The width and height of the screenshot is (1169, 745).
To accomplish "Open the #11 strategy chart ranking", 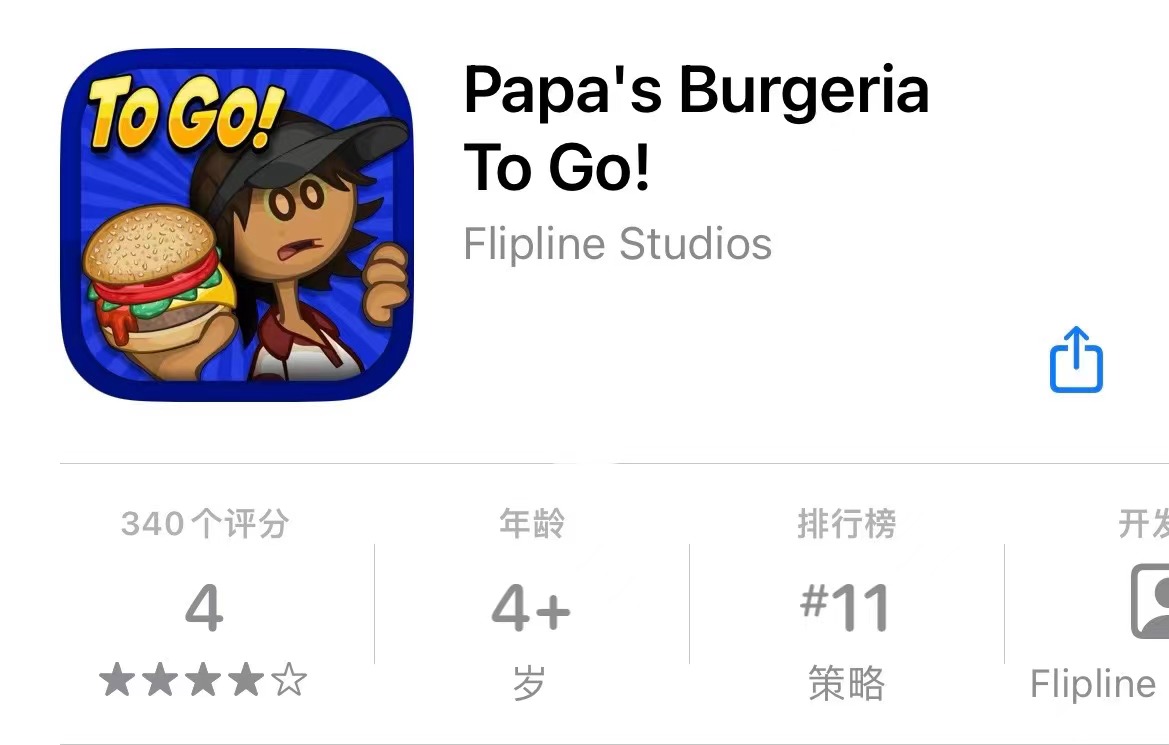I will (x=846, y=607).
